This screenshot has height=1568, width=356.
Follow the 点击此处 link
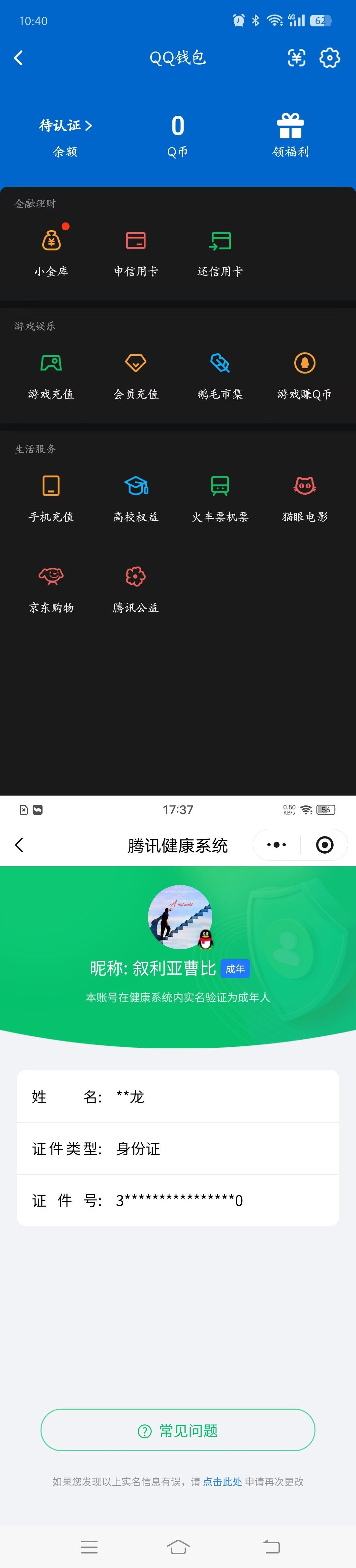pyautogui.click(x=222, y=1482)
